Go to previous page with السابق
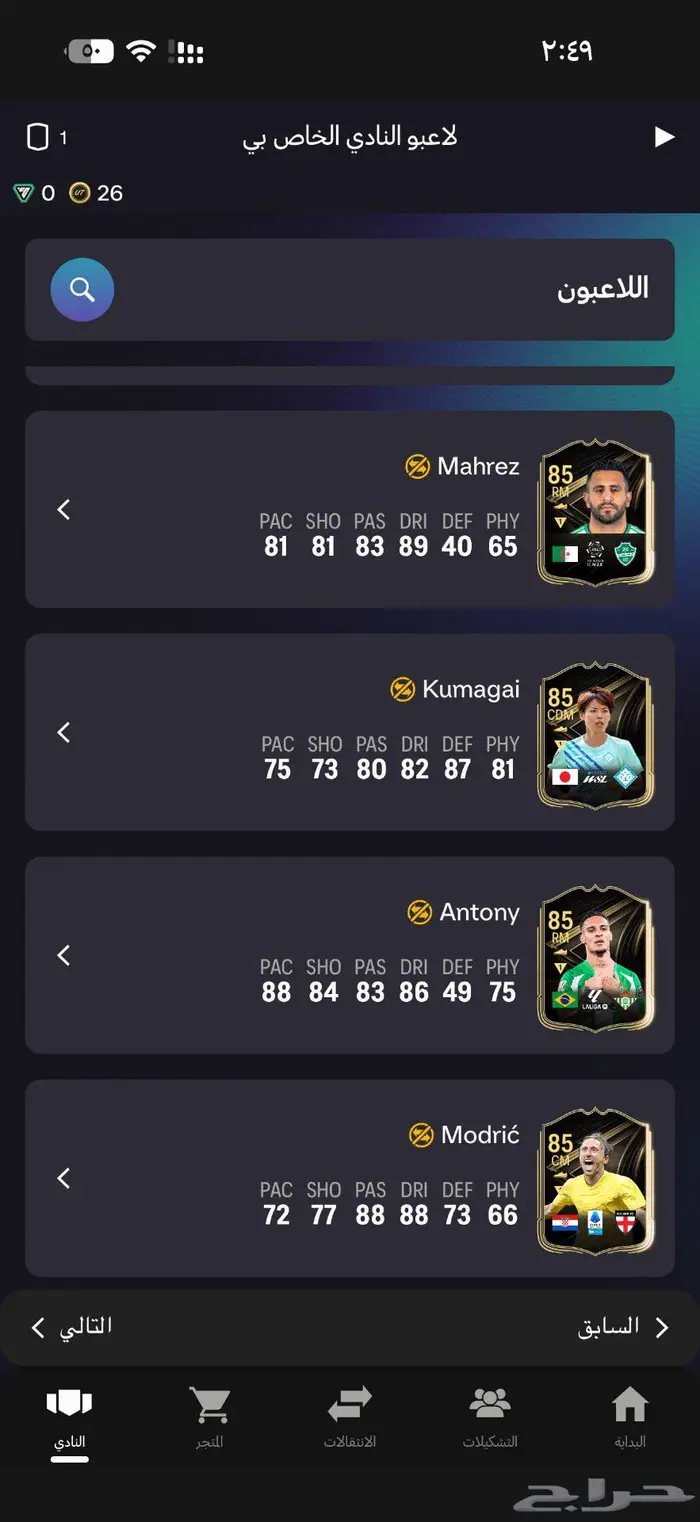Screen dimensions: 700x1522 (624, 1327)
